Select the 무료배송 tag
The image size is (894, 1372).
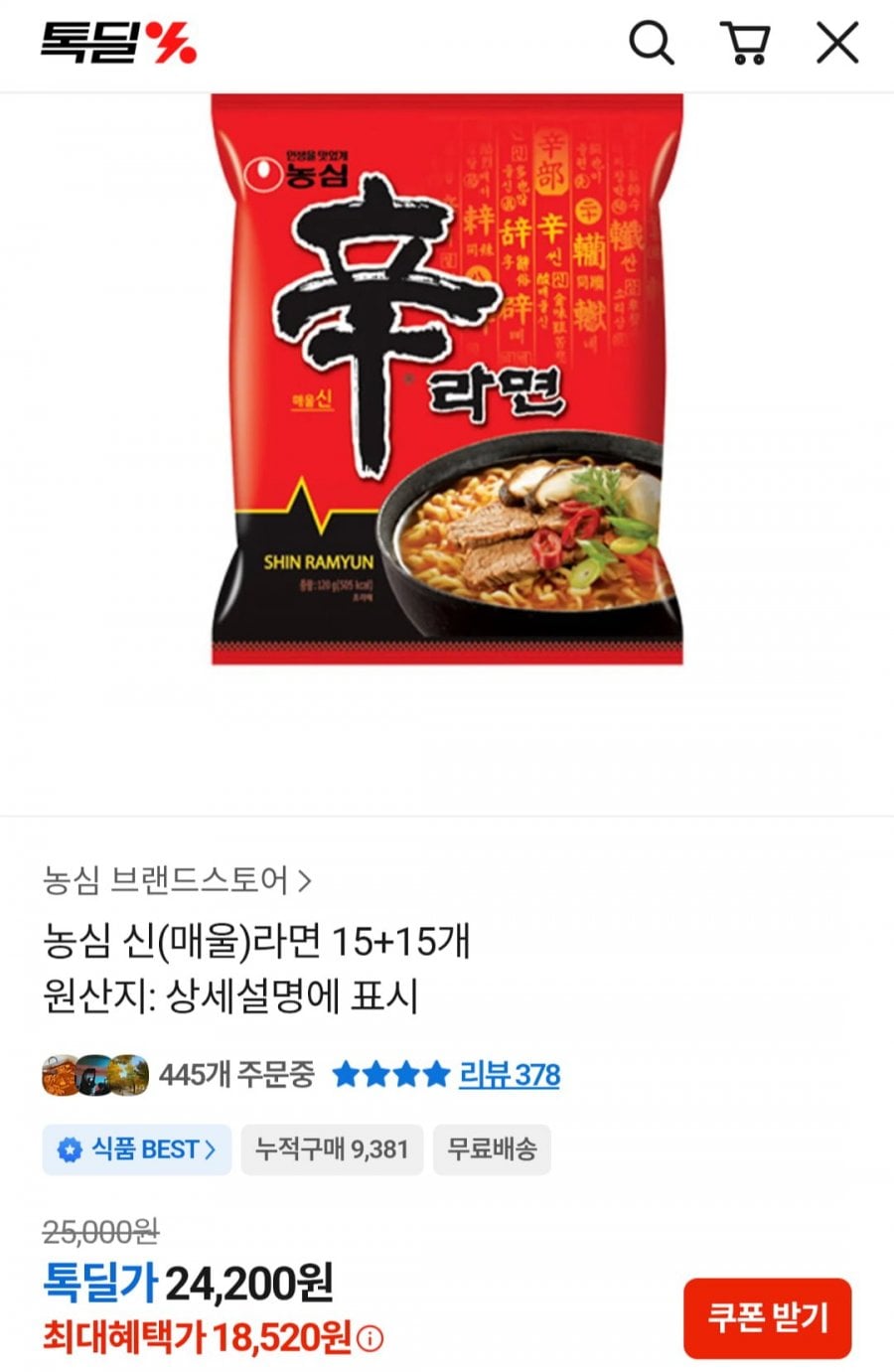(x=493, y=1150)
